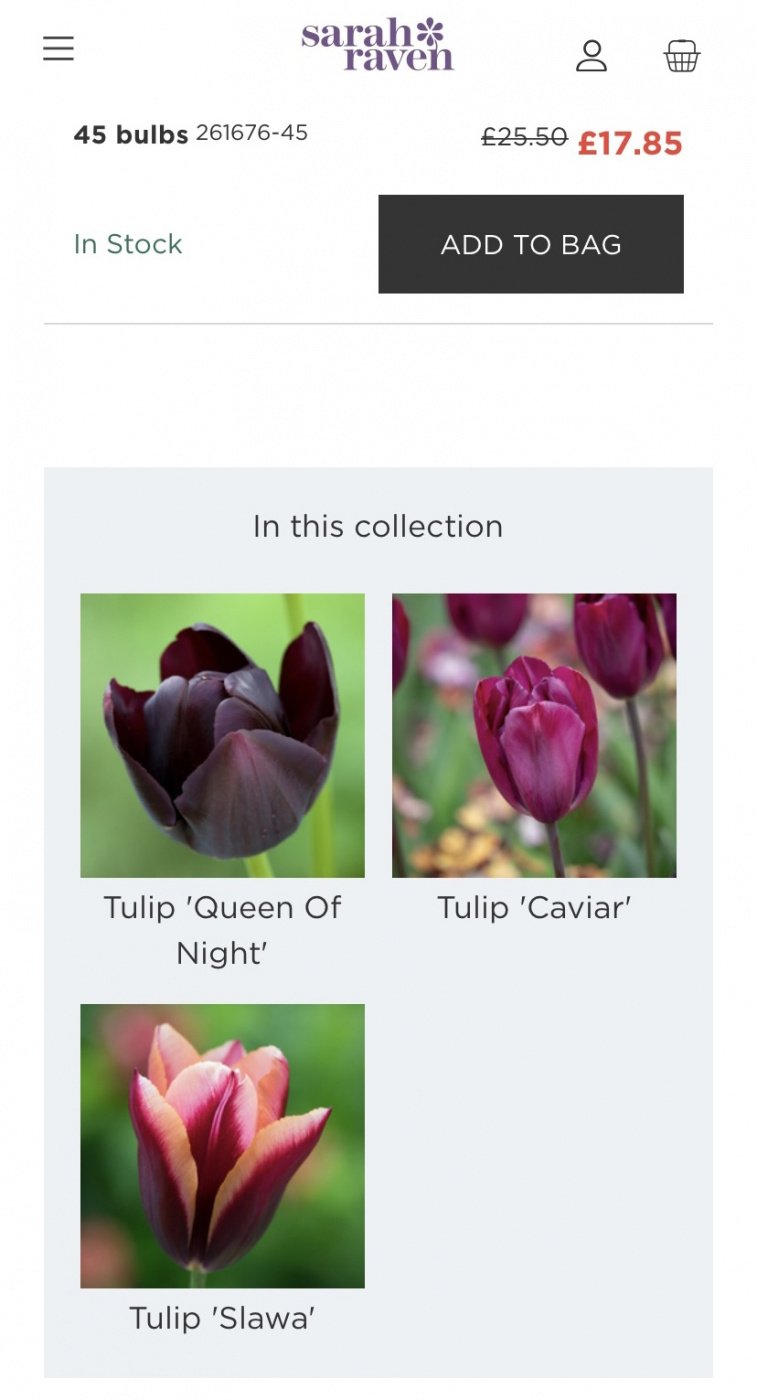Add 45 bulbs to bag

(530, 244)
